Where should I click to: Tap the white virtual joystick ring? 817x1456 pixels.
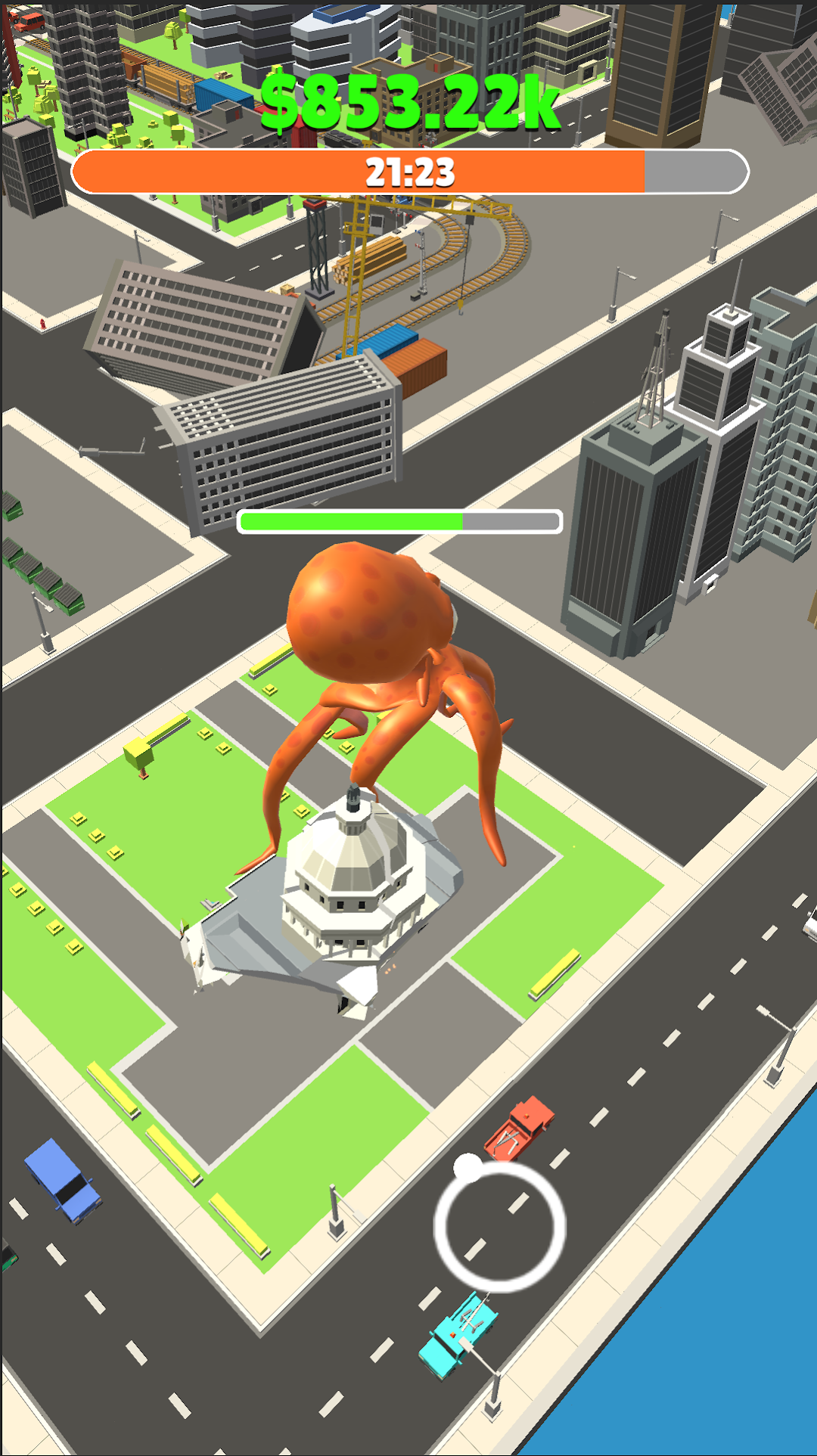click(x=499, y=1227)
